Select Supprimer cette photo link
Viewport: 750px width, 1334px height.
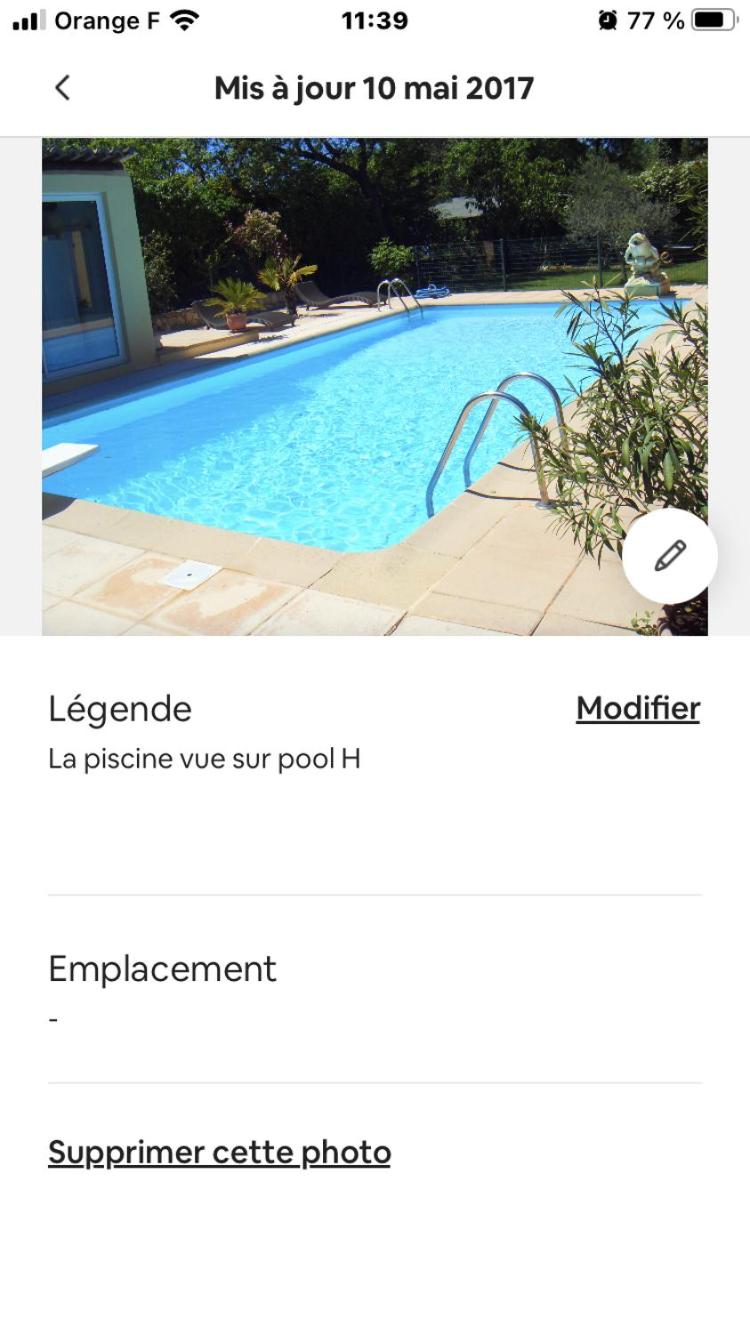coord(219,1152)
